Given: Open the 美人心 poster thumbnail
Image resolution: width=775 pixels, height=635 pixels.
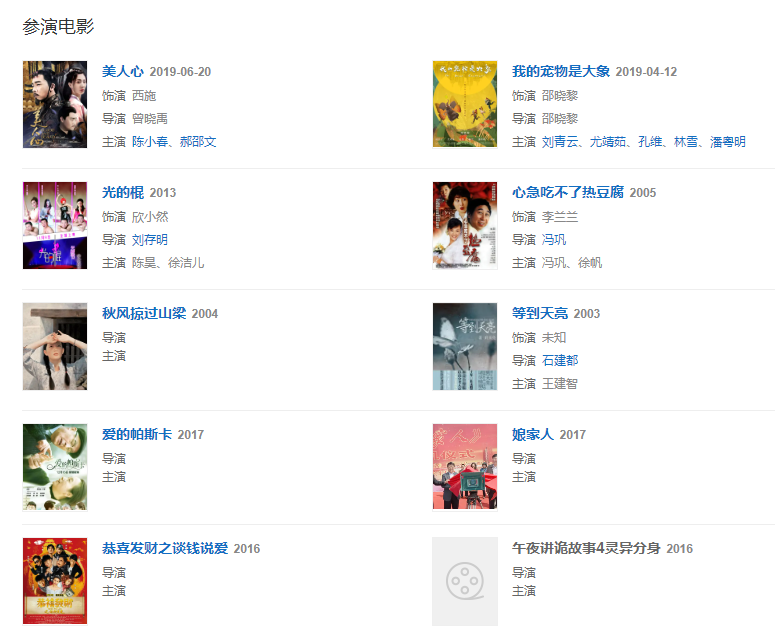Looking at the screenshot, I should pyautogui.click(x=54, y=104).
